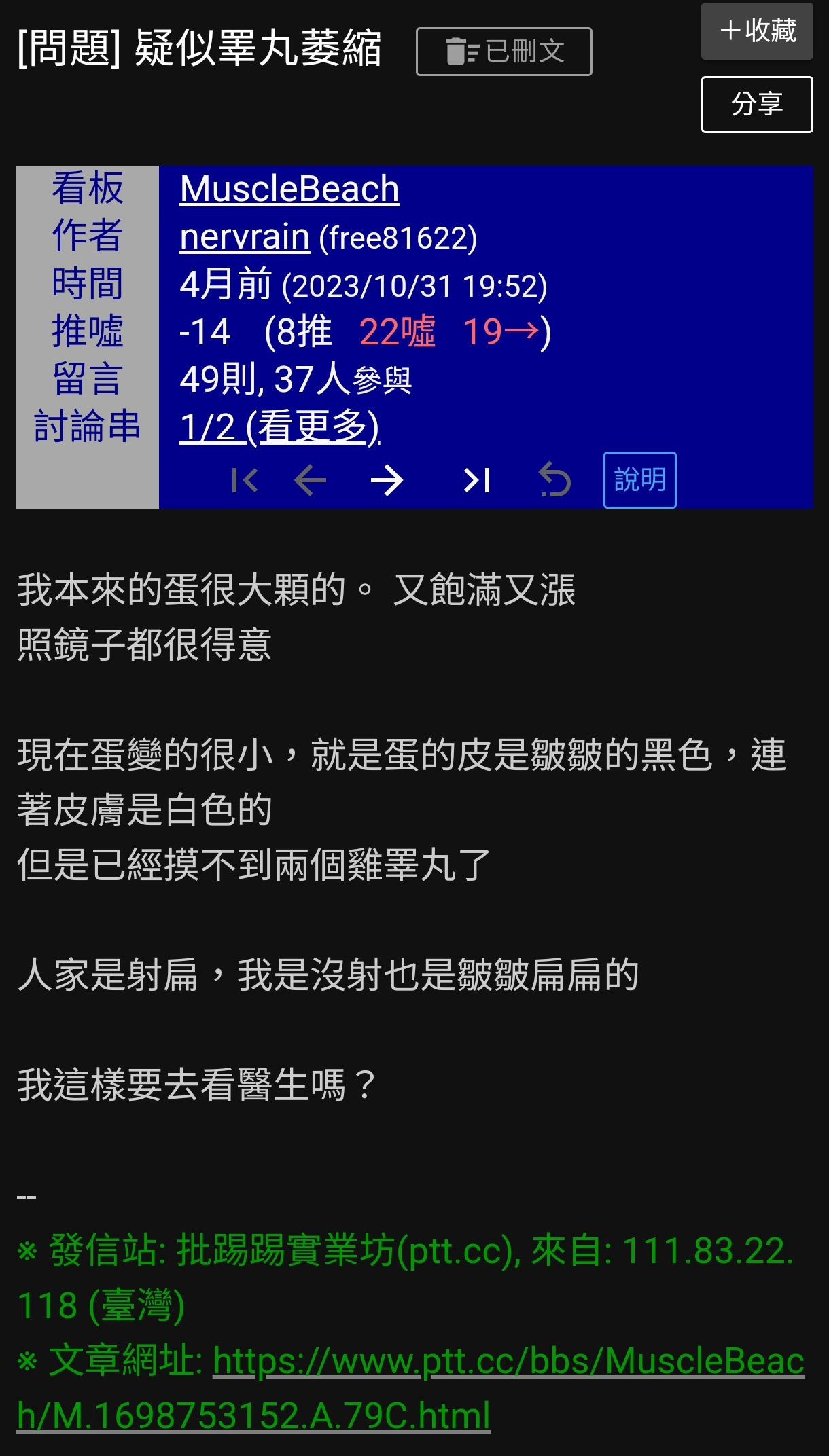Tap the undo/return arrow icon
The width and height of the screenshot is (829, 1456).
(x=554, y=481)
